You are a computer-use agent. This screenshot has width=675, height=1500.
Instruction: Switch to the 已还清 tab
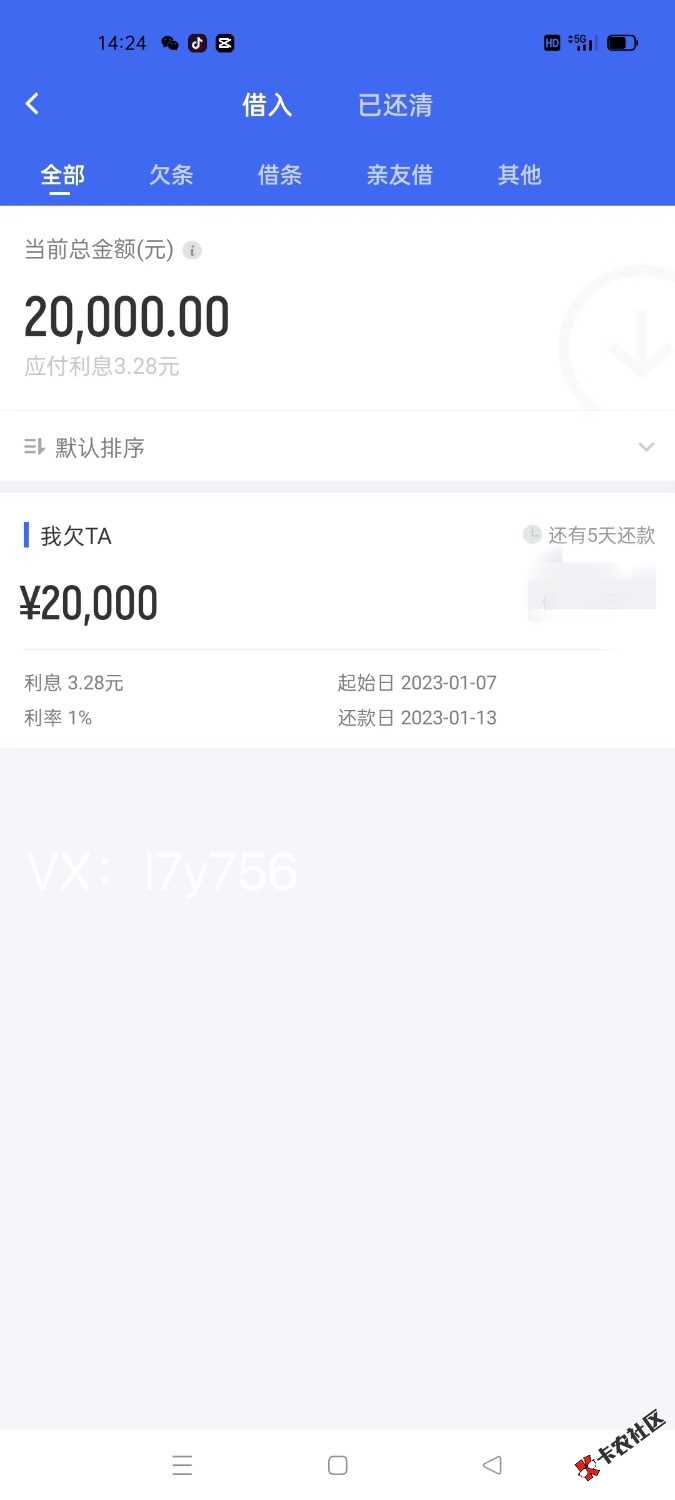pyautogui.click(x=395, y=105)
